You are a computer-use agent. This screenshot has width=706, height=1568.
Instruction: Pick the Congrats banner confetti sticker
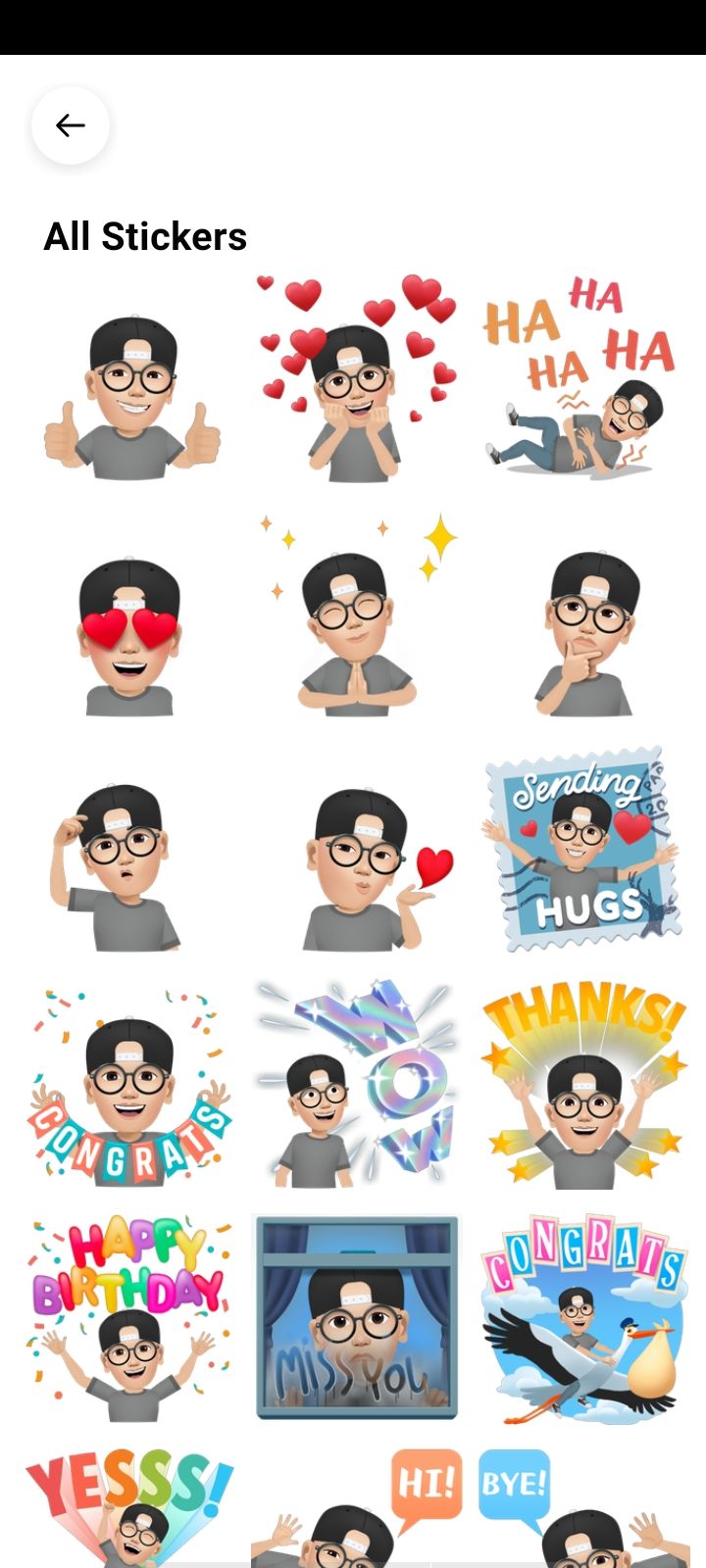coord(129,1088)
